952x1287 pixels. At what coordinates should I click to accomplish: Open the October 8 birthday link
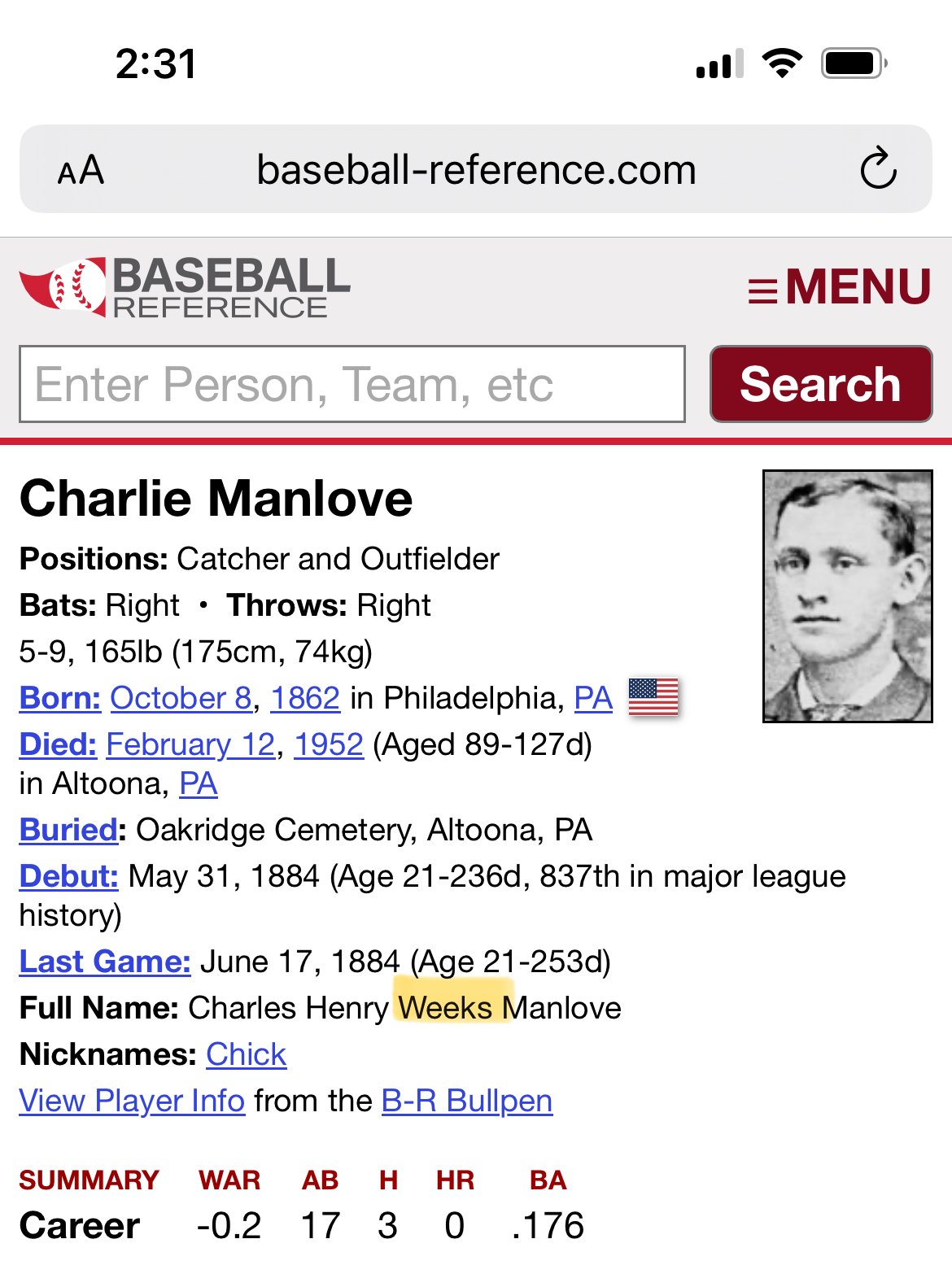point(181,698)
